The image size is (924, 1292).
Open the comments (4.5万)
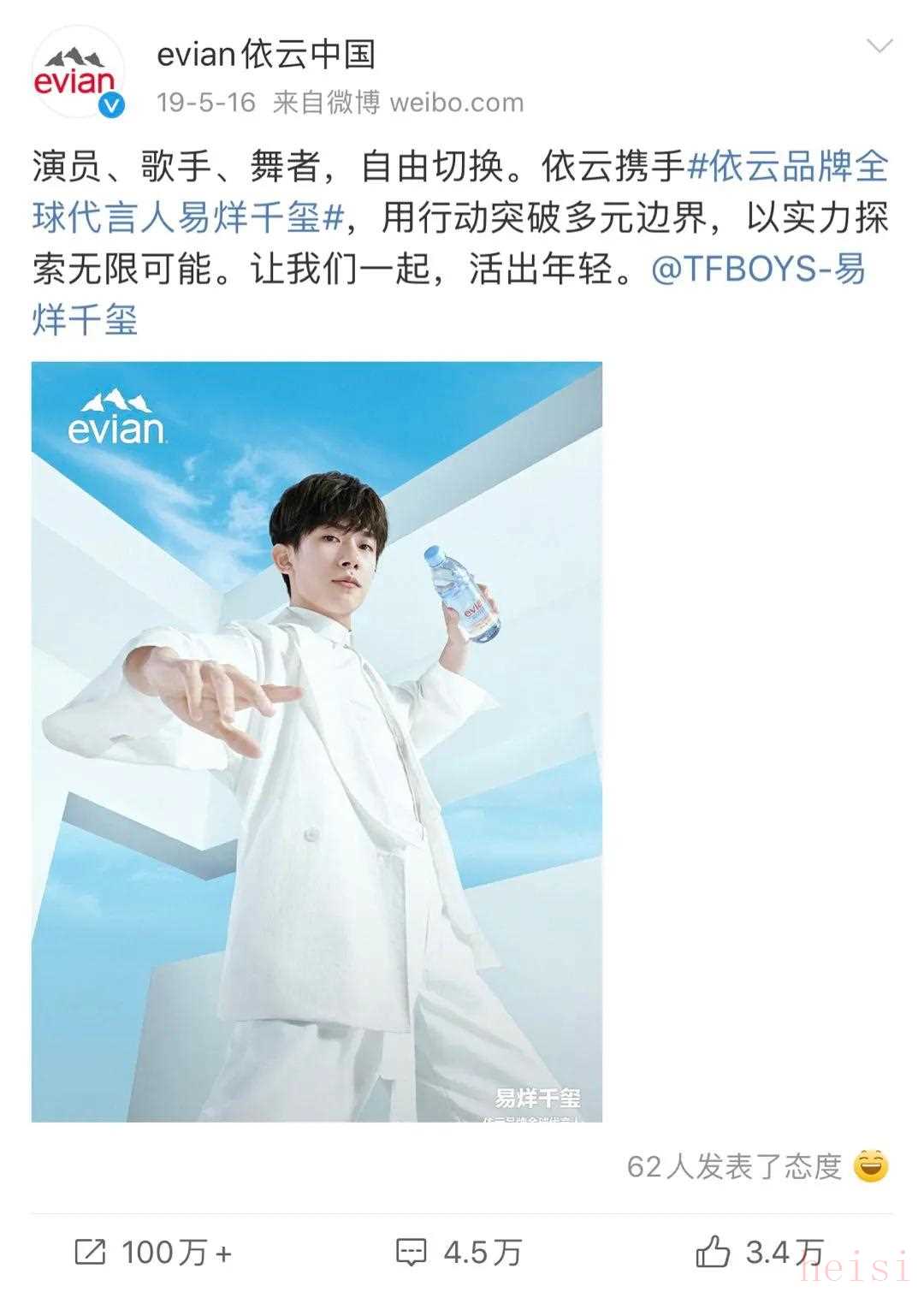pos(459,1253)
